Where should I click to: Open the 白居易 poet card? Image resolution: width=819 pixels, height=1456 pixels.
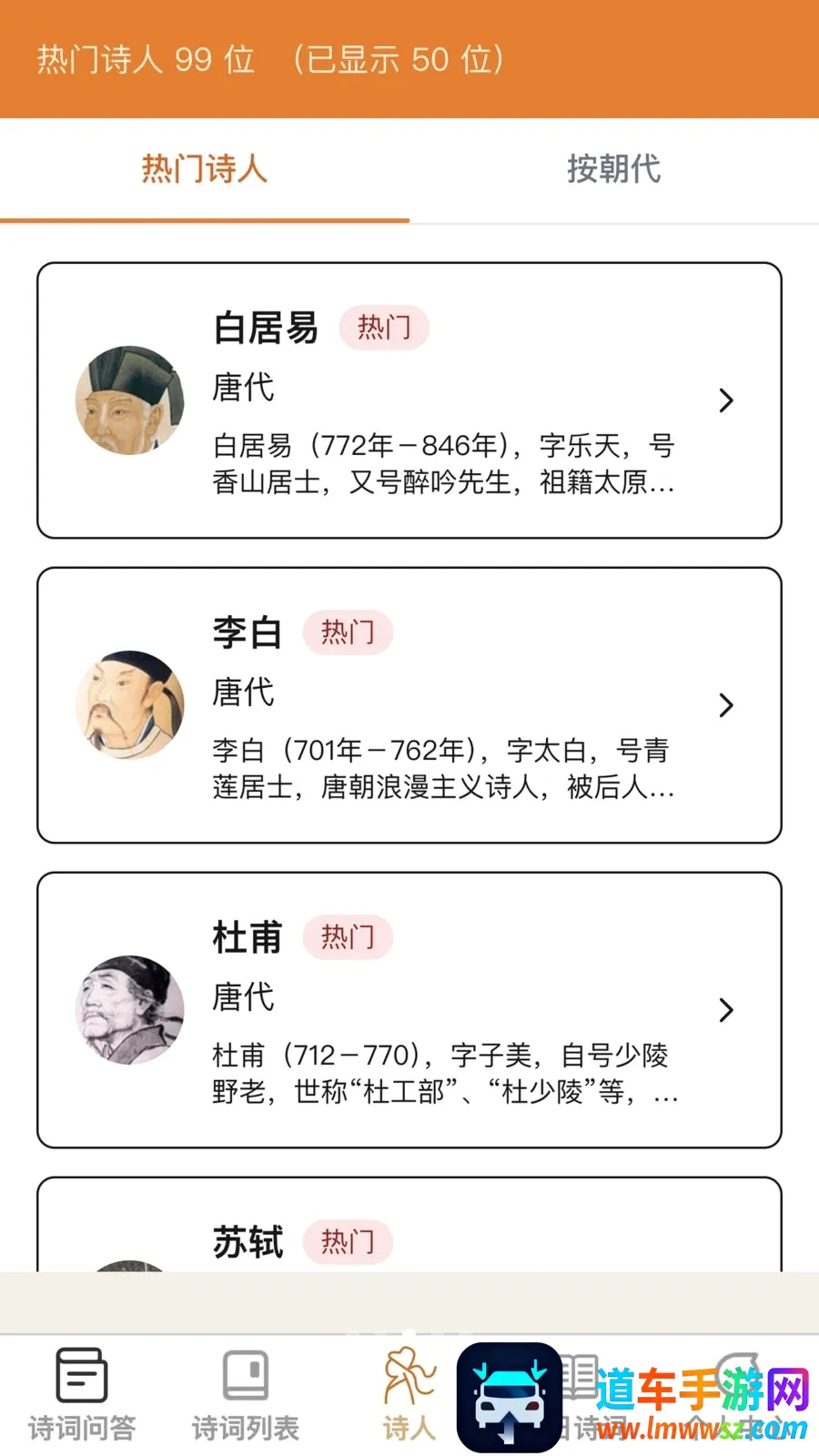[x=409, y=400]
